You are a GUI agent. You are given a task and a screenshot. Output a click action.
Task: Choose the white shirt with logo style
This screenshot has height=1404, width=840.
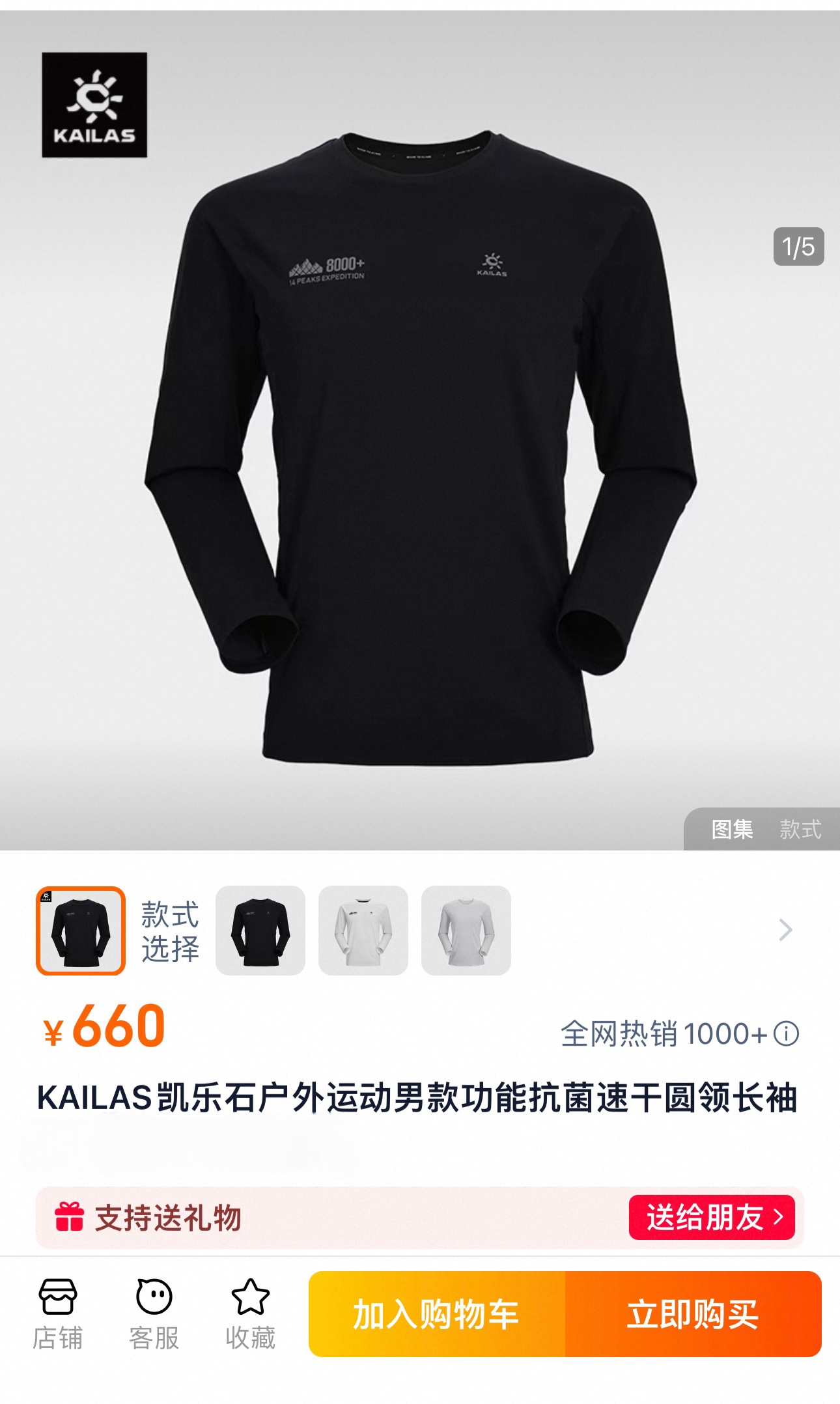point(363,931)
